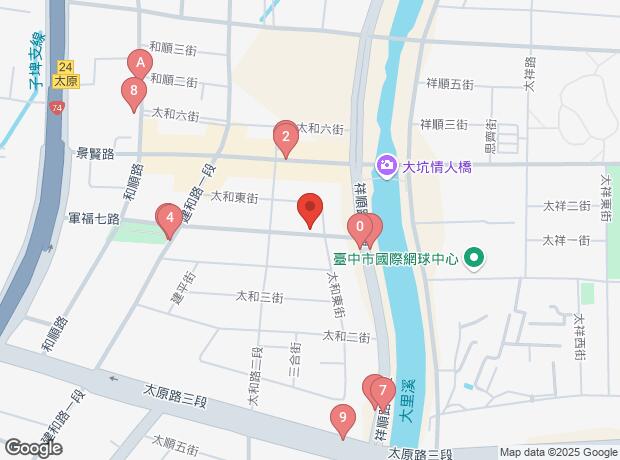Tap the unnumbered red pin
This screenshot has width=620, height=460.
pyautogui.click(x=310, y=209)
